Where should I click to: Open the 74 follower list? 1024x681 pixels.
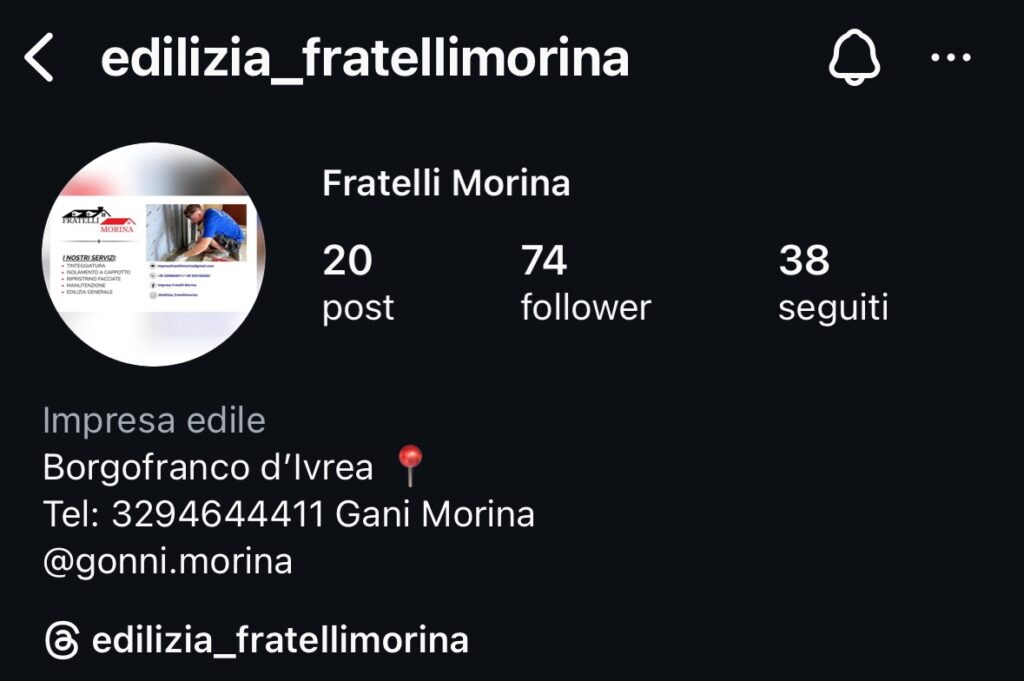(x=585, y=283)
